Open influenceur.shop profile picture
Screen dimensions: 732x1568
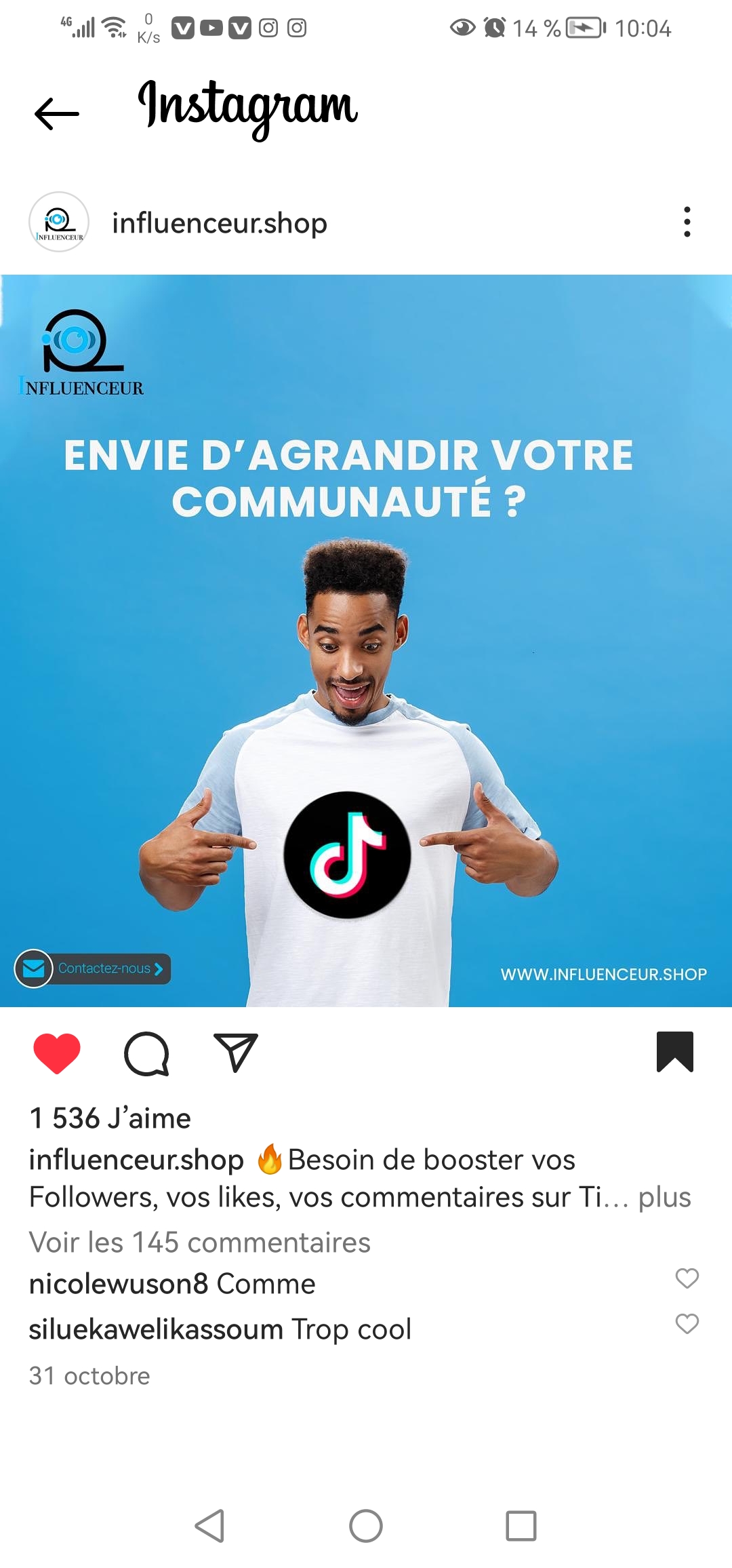[59, 222]
